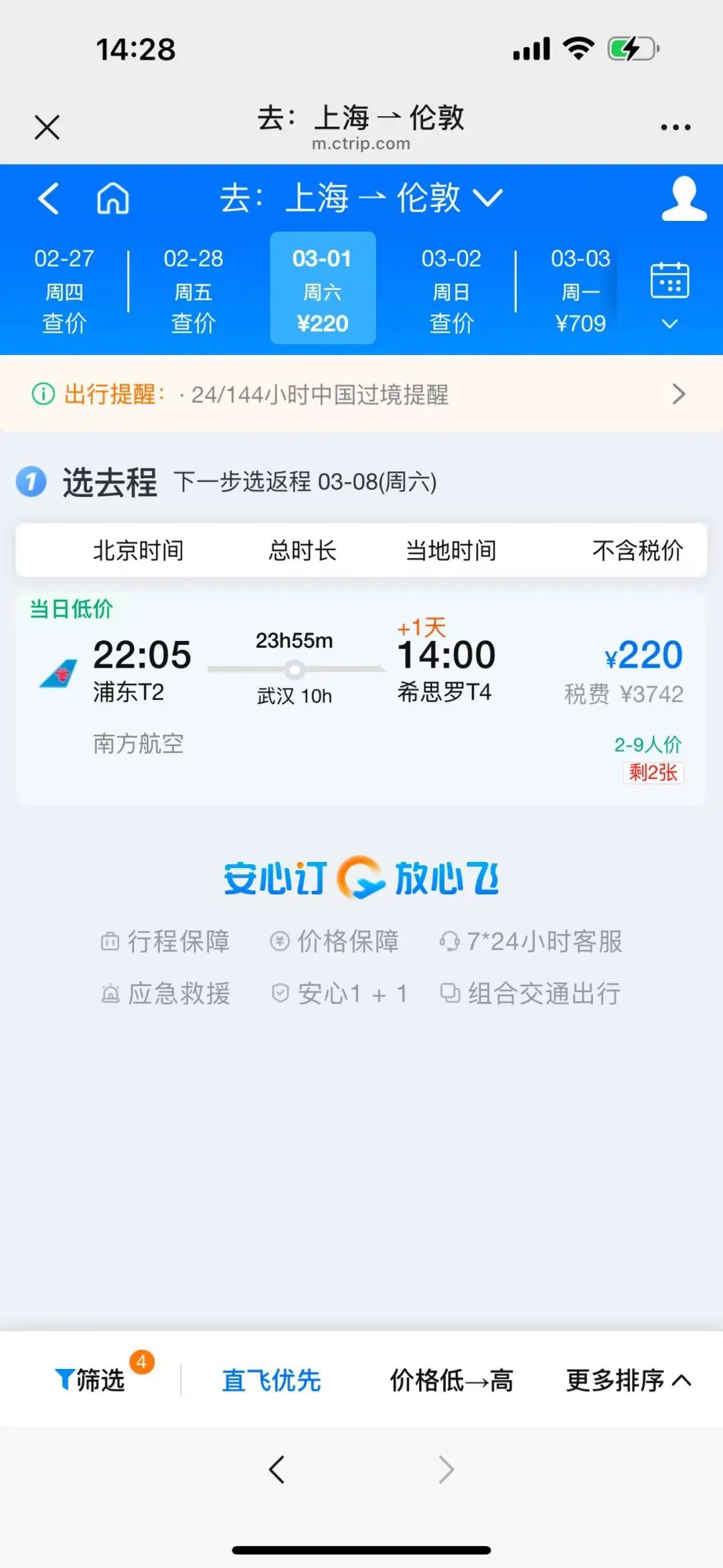Close the in-app browser page
The width and height of the screenshot is (723, 1568).
point(47,127)
